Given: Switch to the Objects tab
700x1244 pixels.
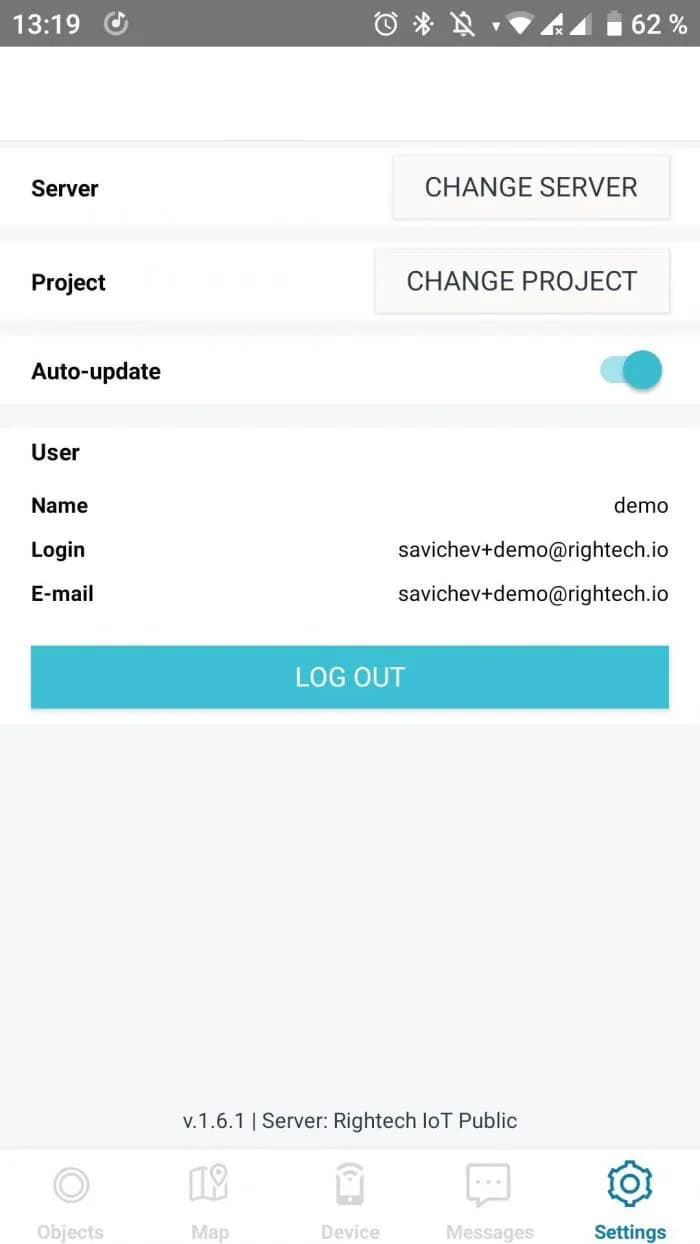Looking at the screenshot, I should [70, 1199].
